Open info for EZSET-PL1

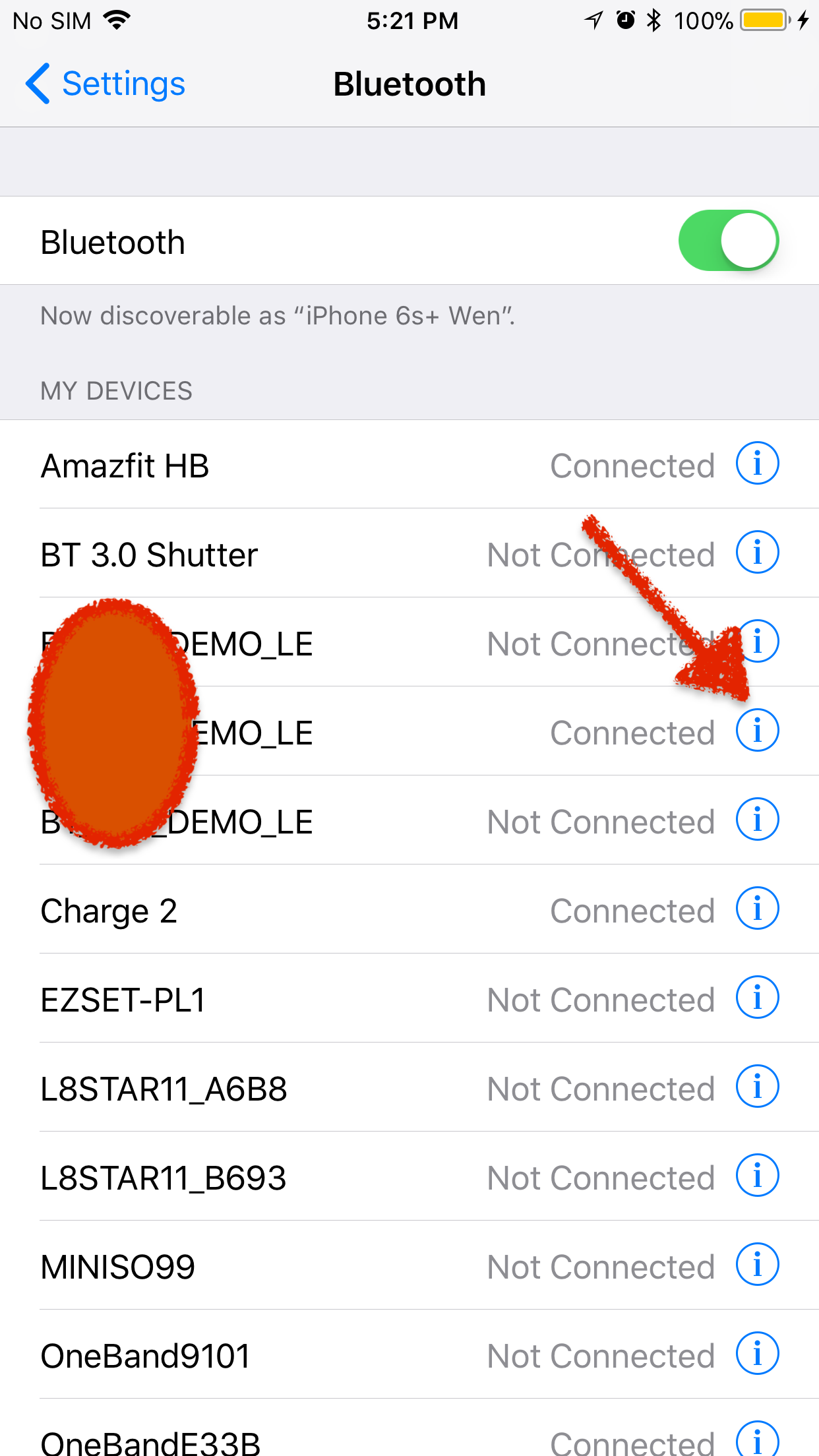pyautogui.click(x=757, y=998)
